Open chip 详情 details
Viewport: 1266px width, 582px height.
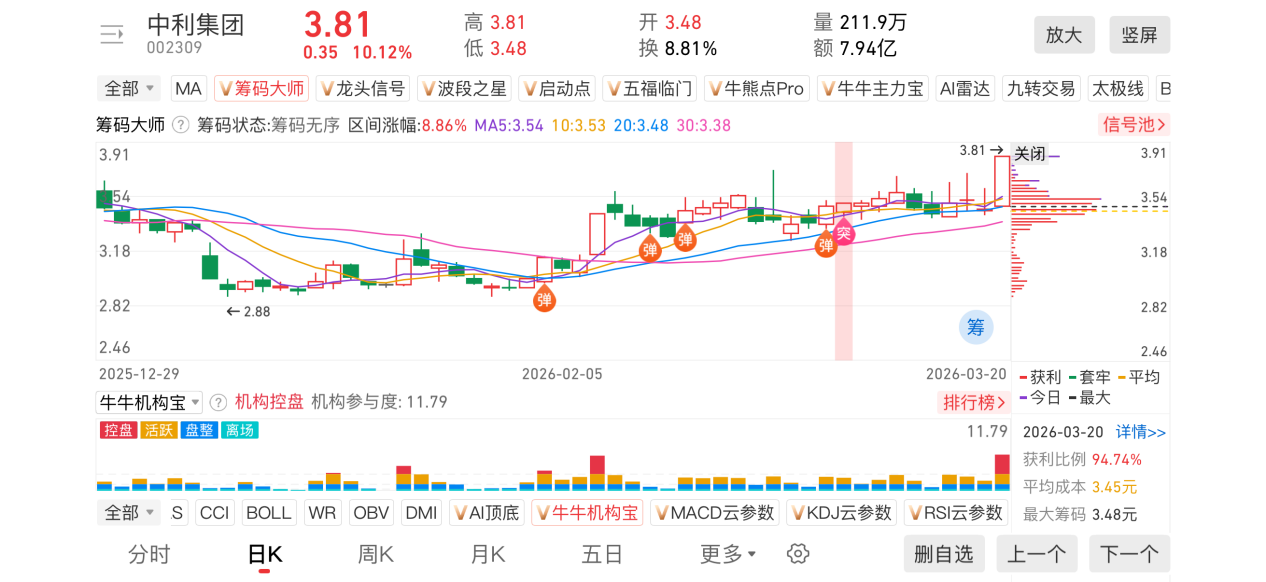pyautogui.click(x=1141, y=432)
